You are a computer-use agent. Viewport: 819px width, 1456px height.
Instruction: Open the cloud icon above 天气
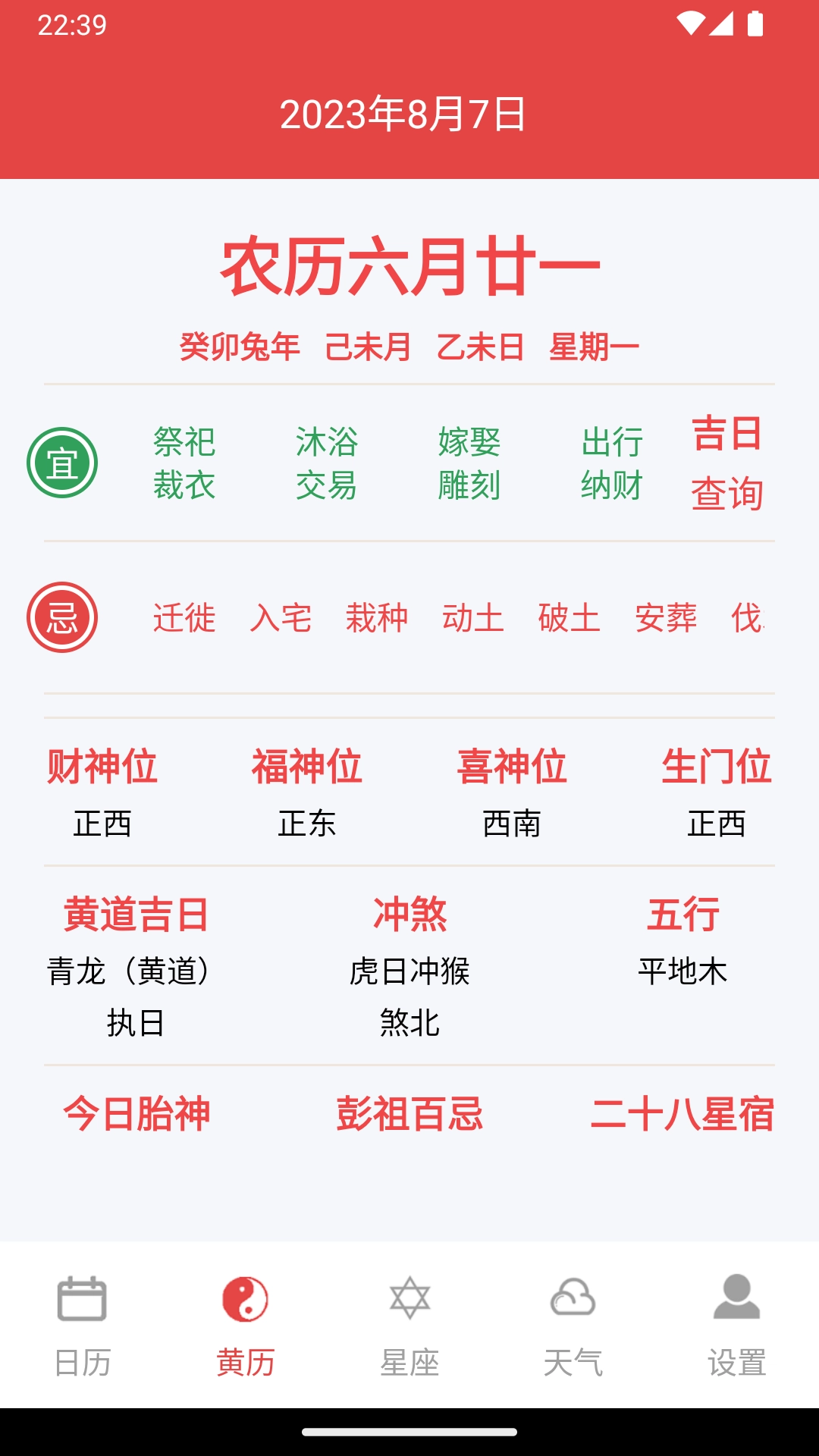573,1297
